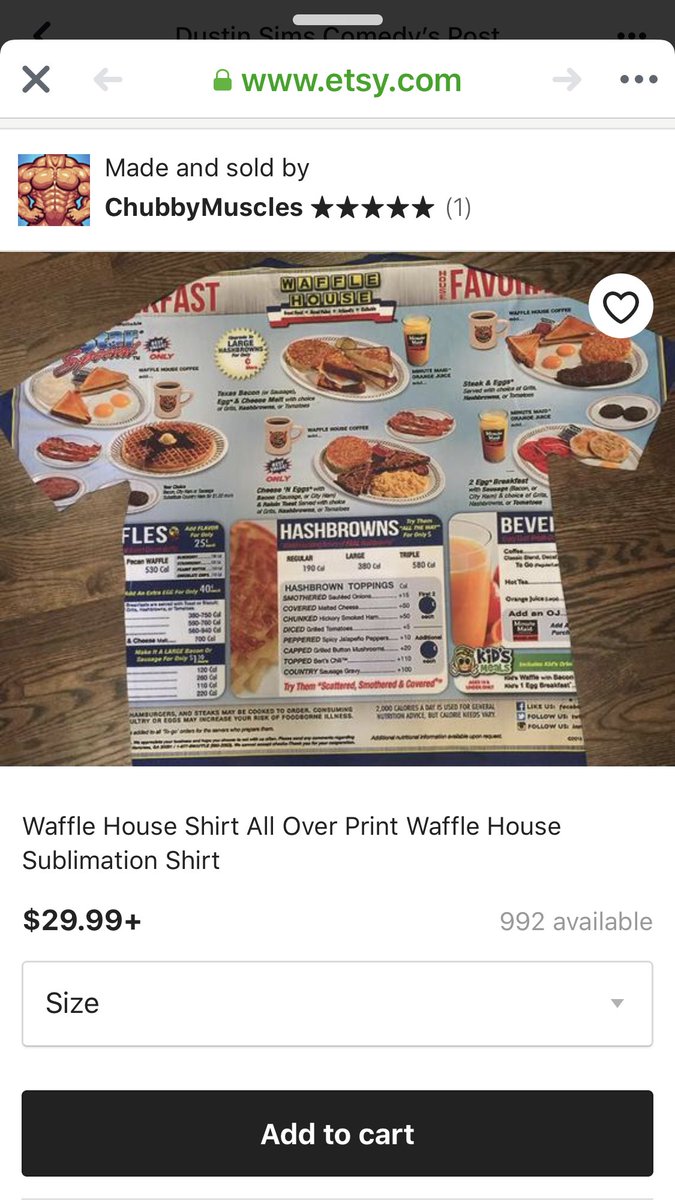Go forward in the browser
The image size is (675, 1200).
click(x=567, y=80)
